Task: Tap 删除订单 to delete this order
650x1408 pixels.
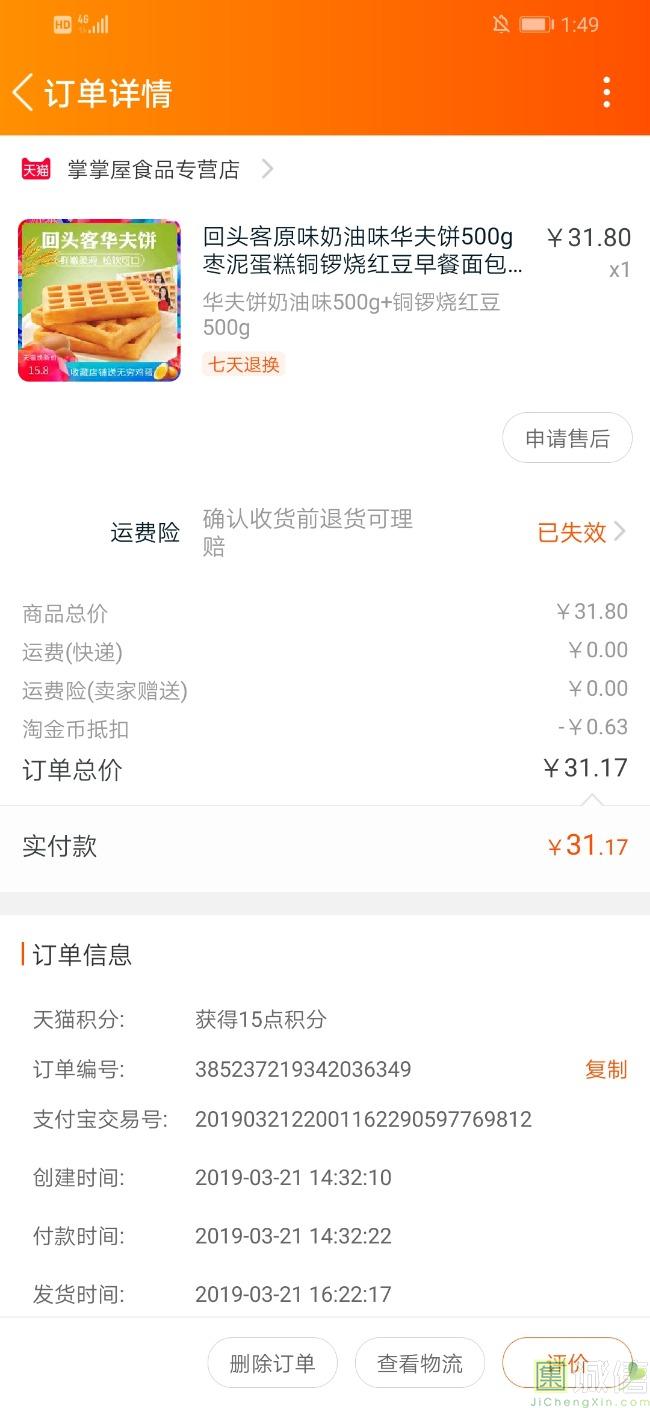Action: pyautogui.click(x=272, y=1363)
